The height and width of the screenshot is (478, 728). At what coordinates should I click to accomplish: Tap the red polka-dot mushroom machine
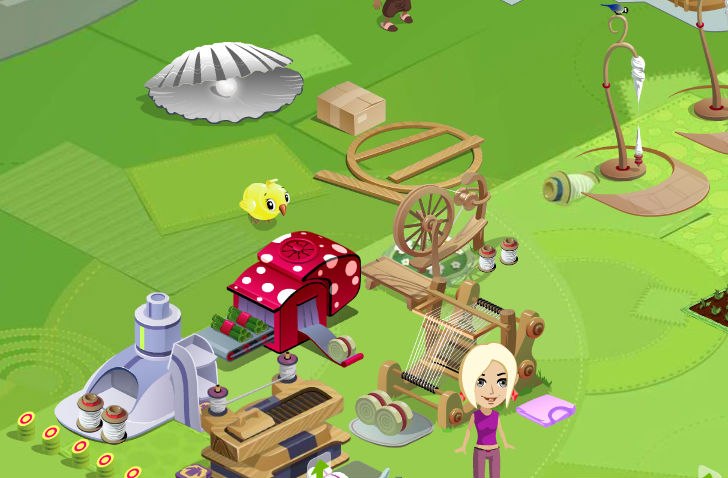click(x=295, y=279)
